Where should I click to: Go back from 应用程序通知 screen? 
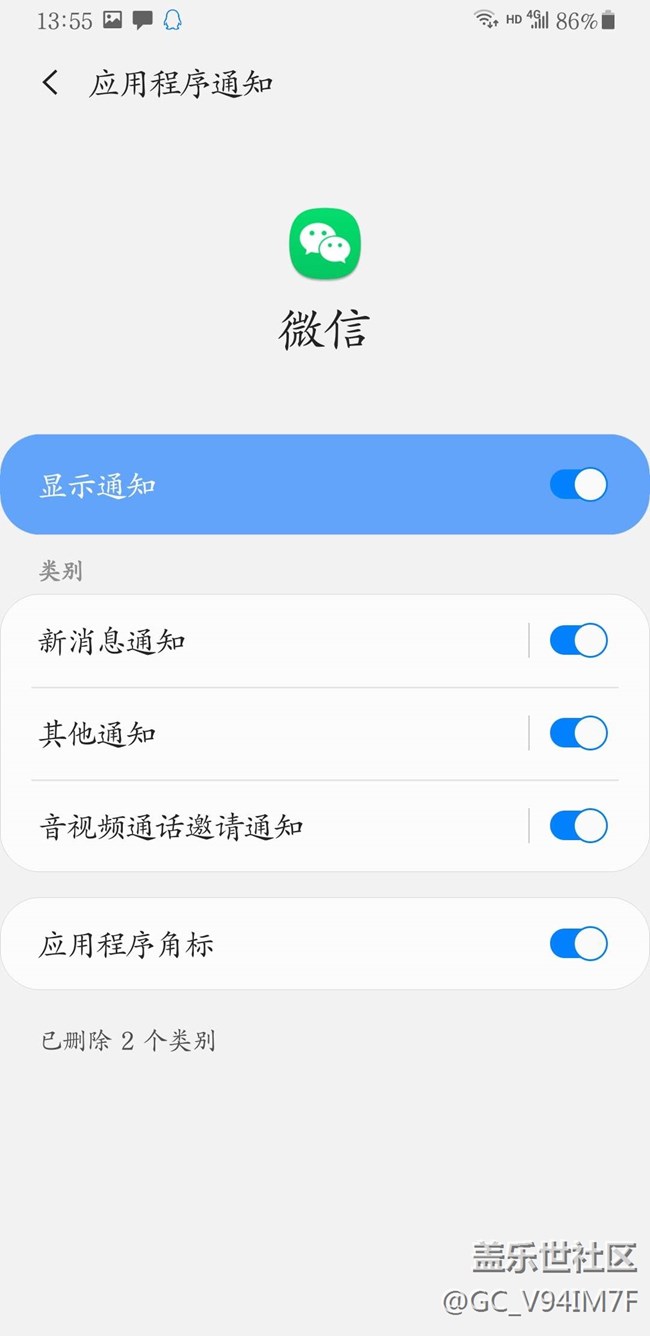click(50, 83)
